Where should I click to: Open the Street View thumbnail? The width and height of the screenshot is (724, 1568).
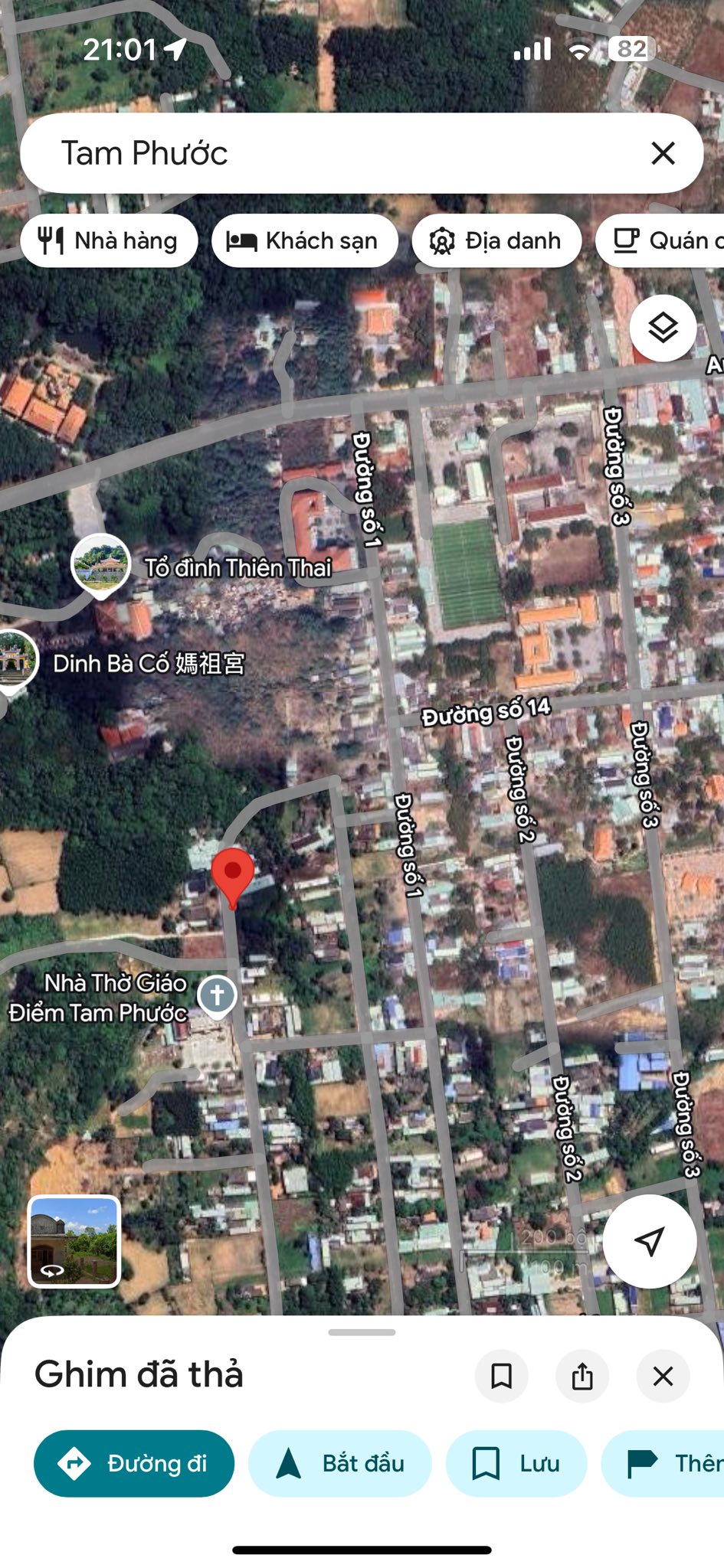click(74, 1241)
